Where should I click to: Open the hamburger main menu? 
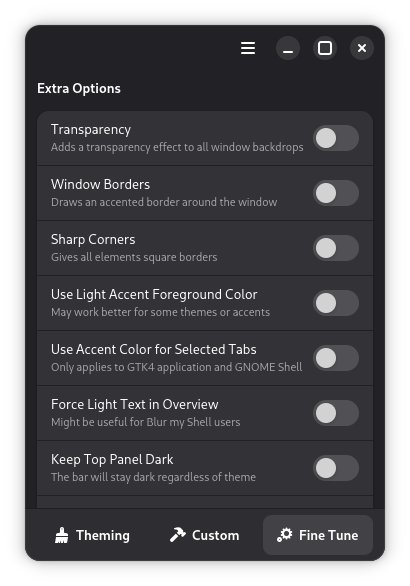(x=248, y=48)
